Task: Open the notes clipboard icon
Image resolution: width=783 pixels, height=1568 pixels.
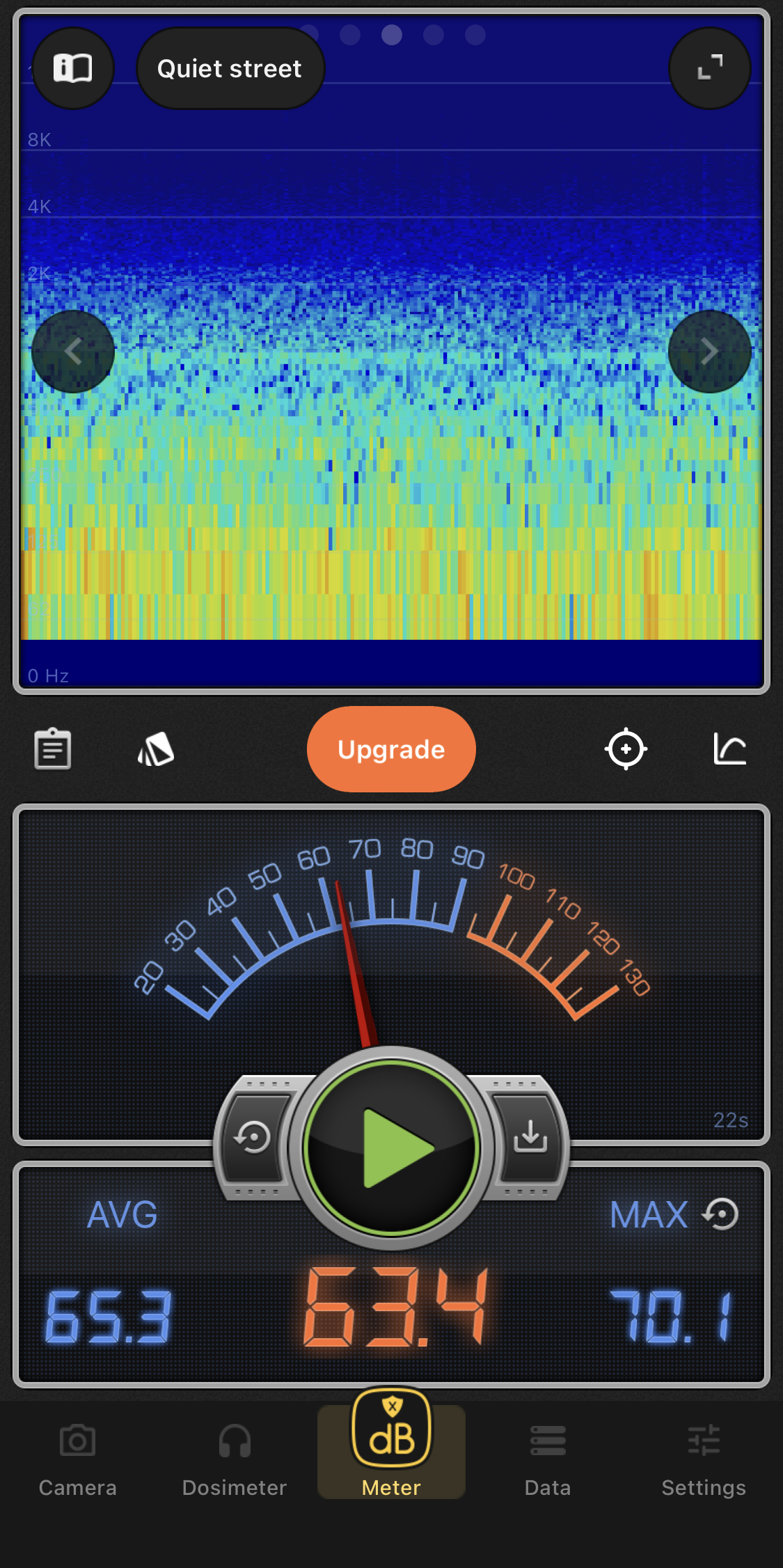Action: pyautogui.click(x=53, y=749)
